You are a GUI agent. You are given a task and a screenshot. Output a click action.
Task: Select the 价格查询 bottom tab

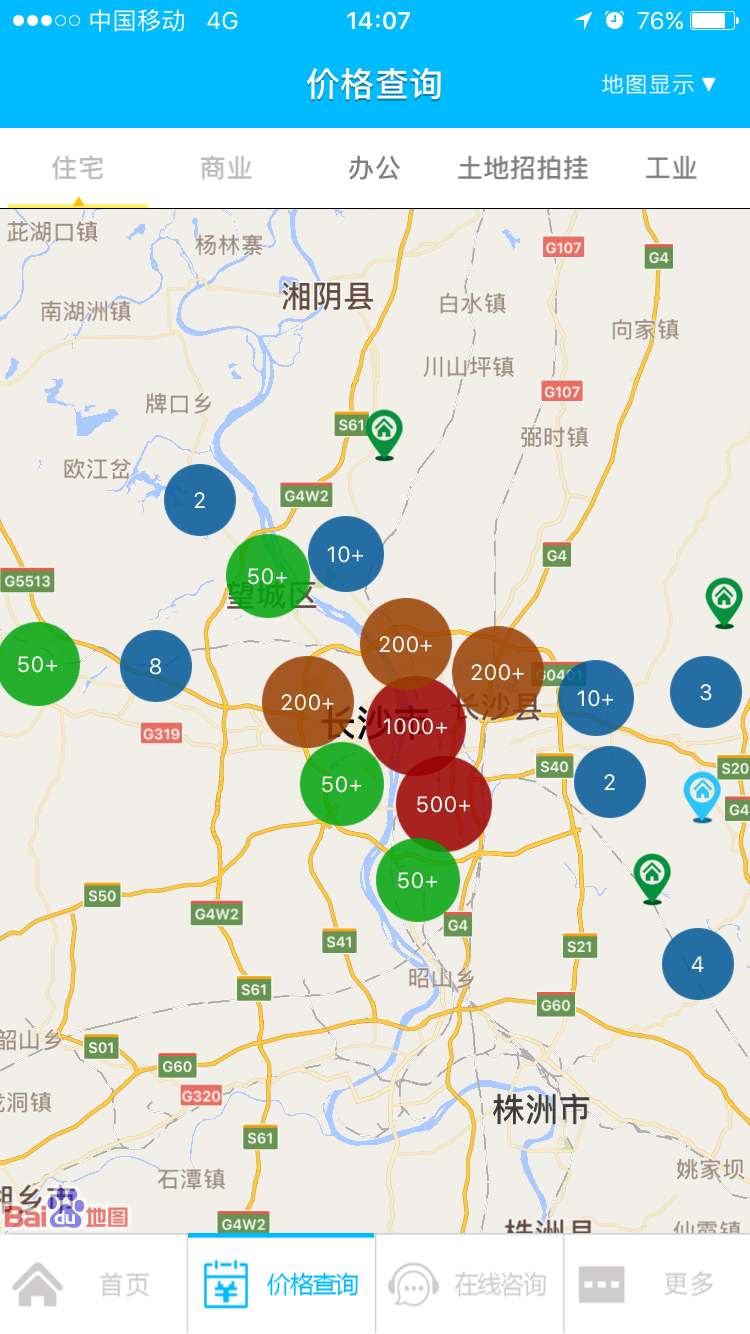pos(281,1284)
